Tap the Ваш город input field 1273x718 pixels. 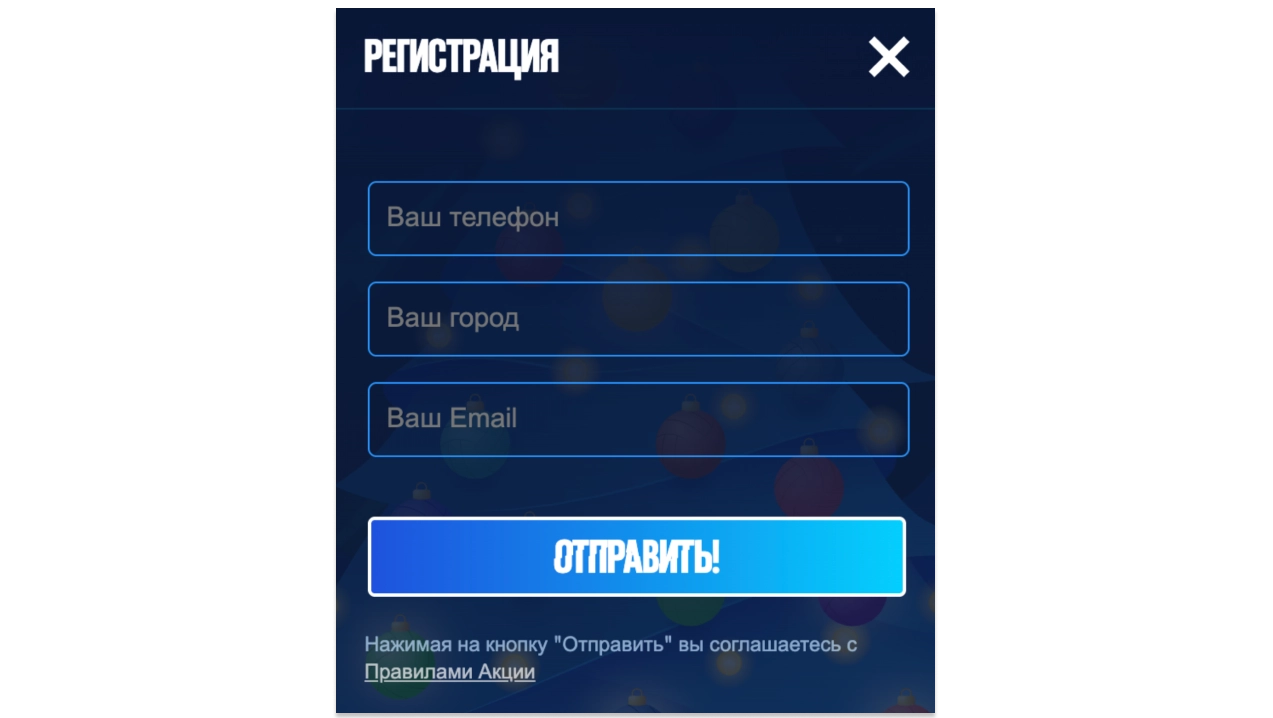click(x=638, y=319)
